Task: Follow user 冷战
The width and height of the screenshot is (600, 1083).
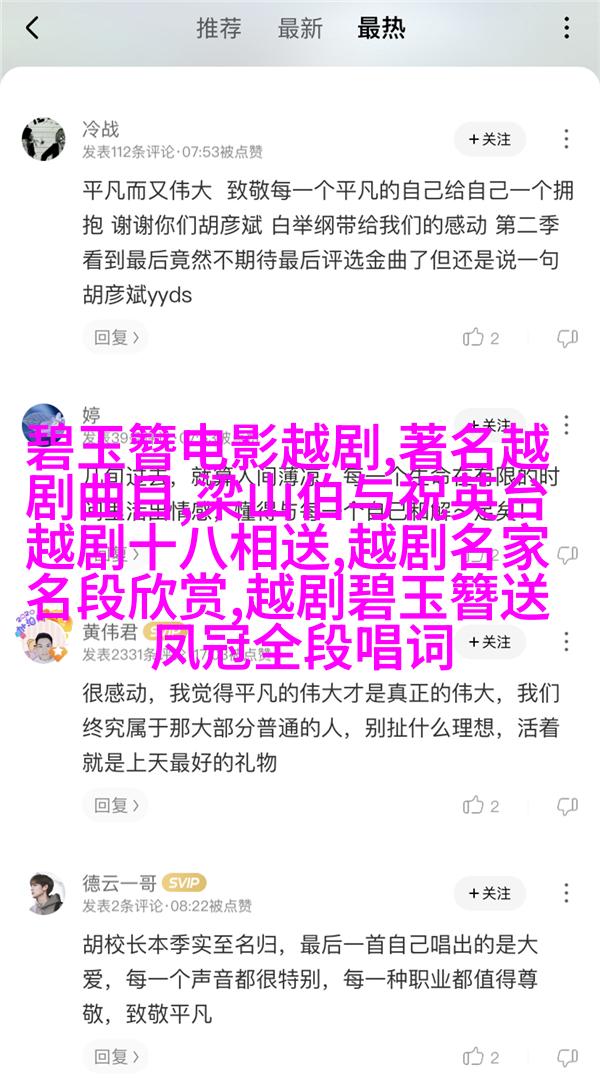Action: (489, 139)
